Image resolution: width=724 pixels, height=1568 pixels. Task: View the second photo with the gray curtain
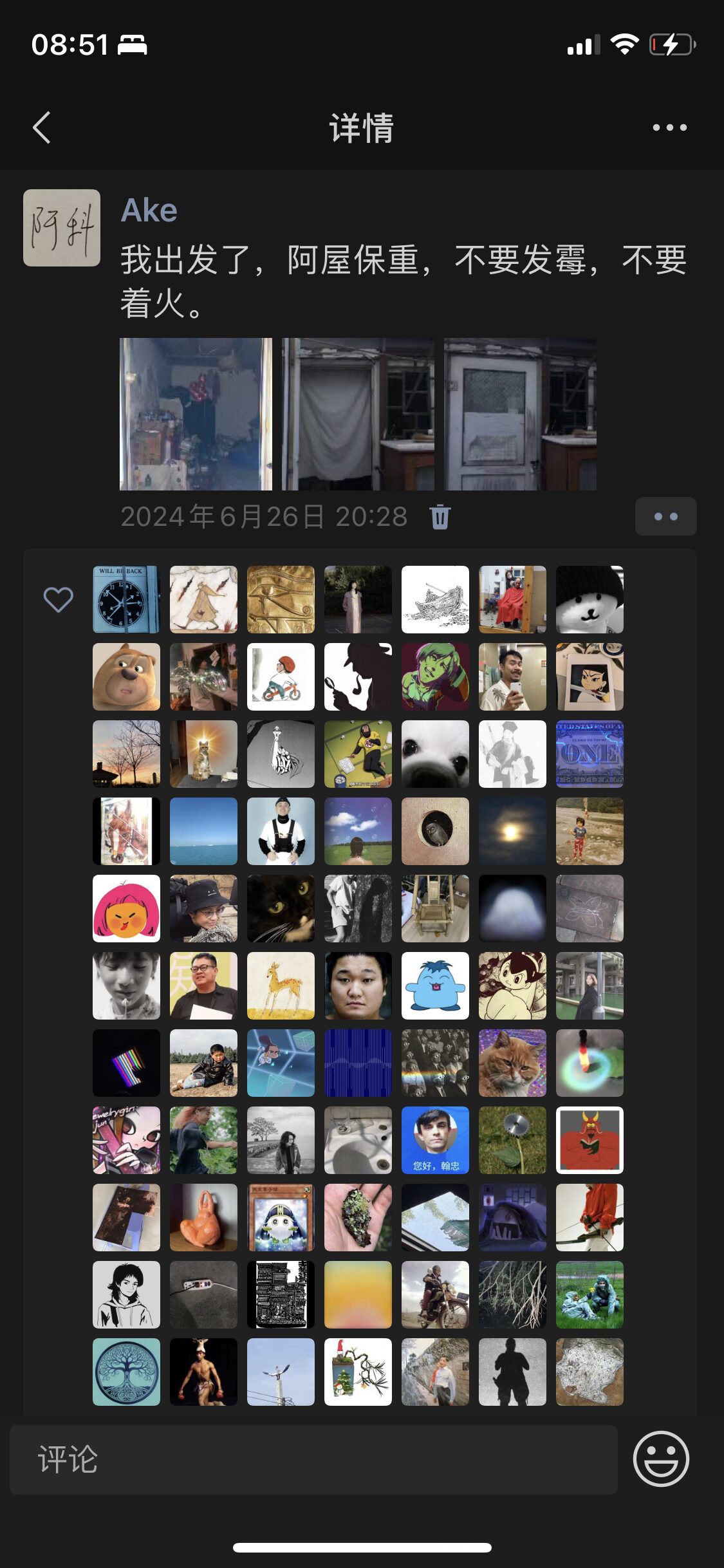[358, 414]
